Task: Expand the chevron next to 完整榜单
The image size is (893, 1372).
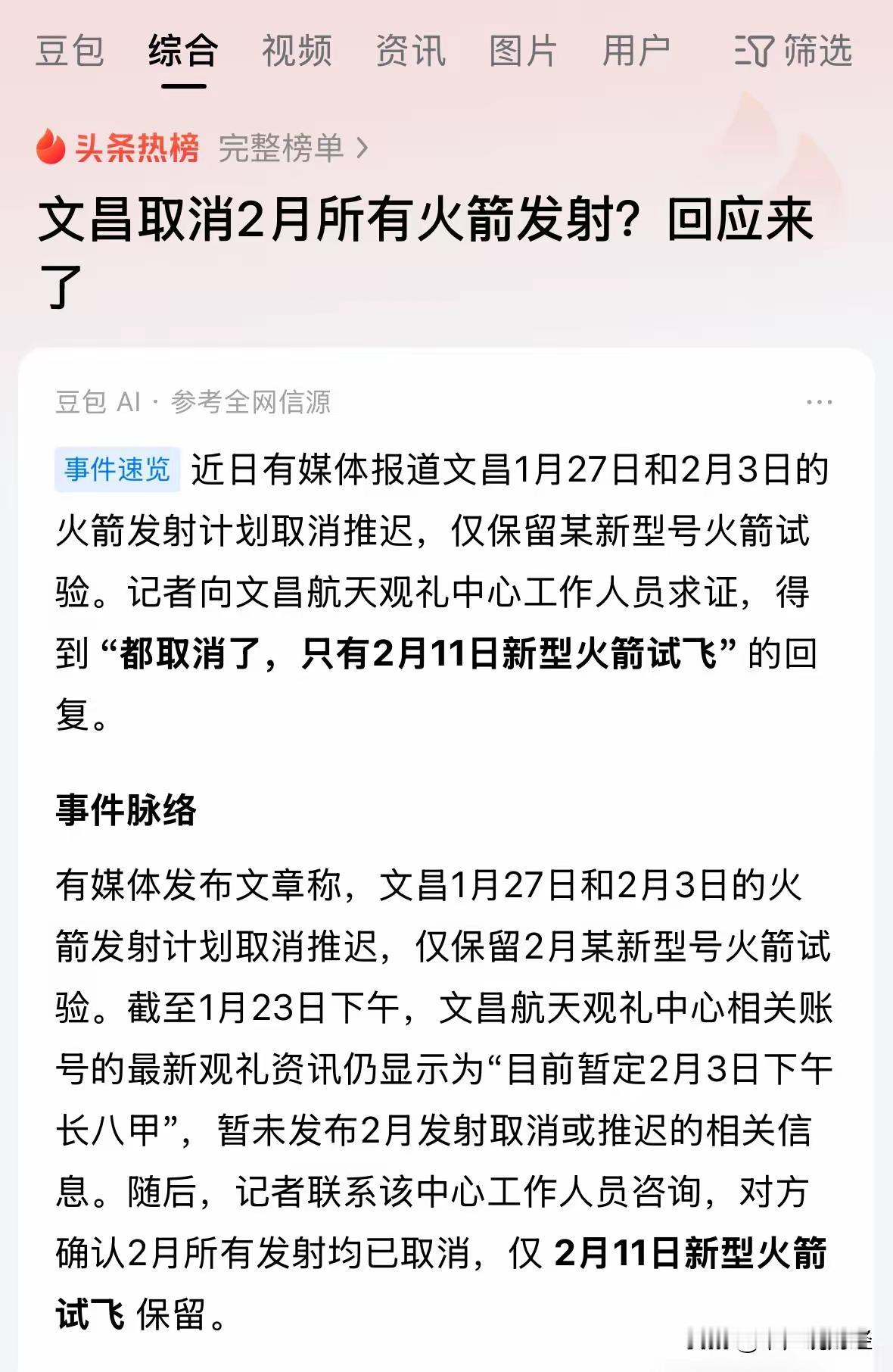Action: pyautogui.click(x=361, y=149)
